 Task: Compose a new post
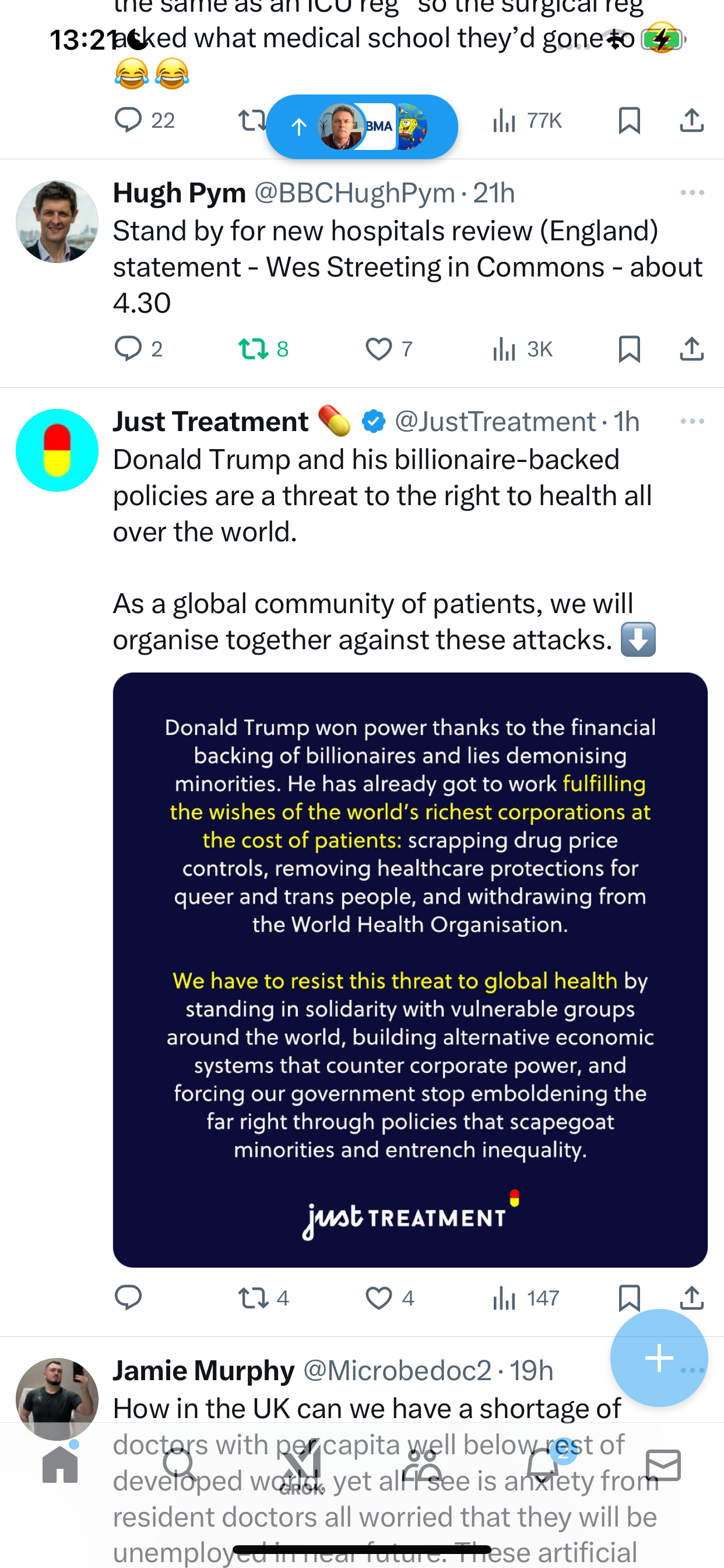(x=659, y=1358)
